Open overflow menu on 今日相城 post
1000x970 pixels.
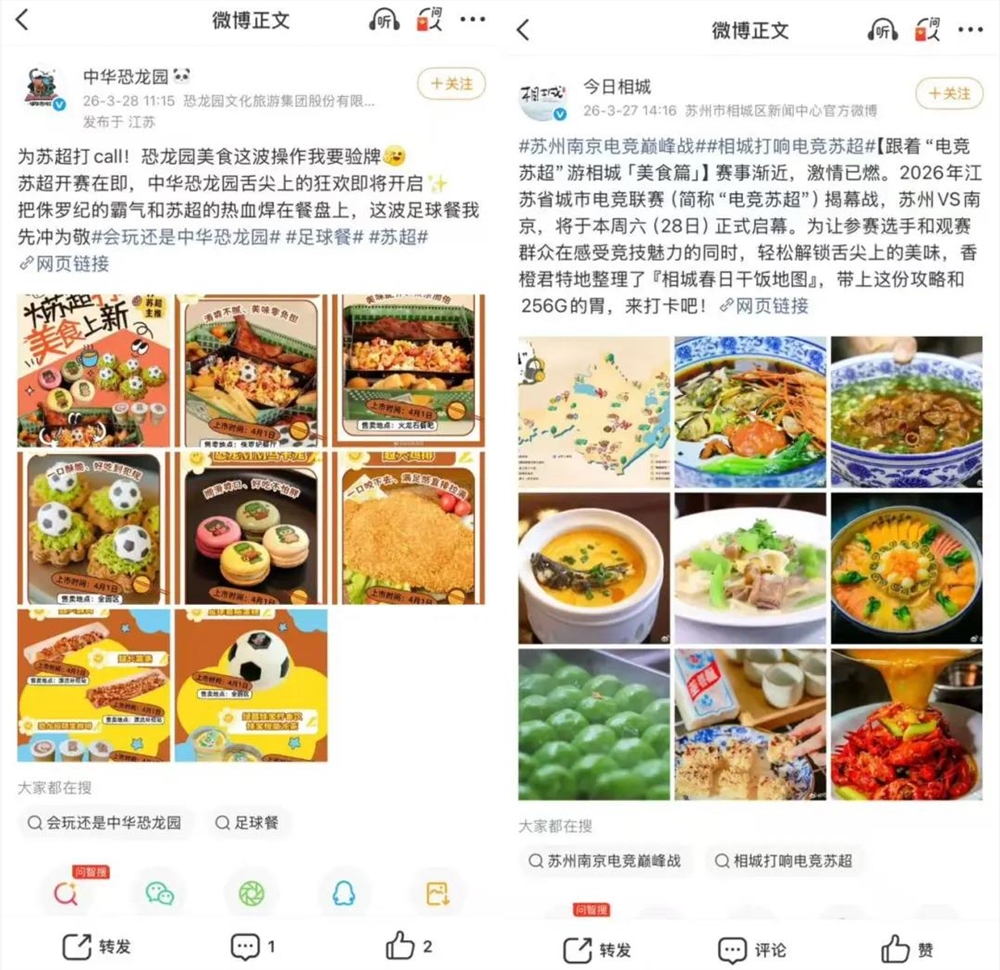point(971,29)
